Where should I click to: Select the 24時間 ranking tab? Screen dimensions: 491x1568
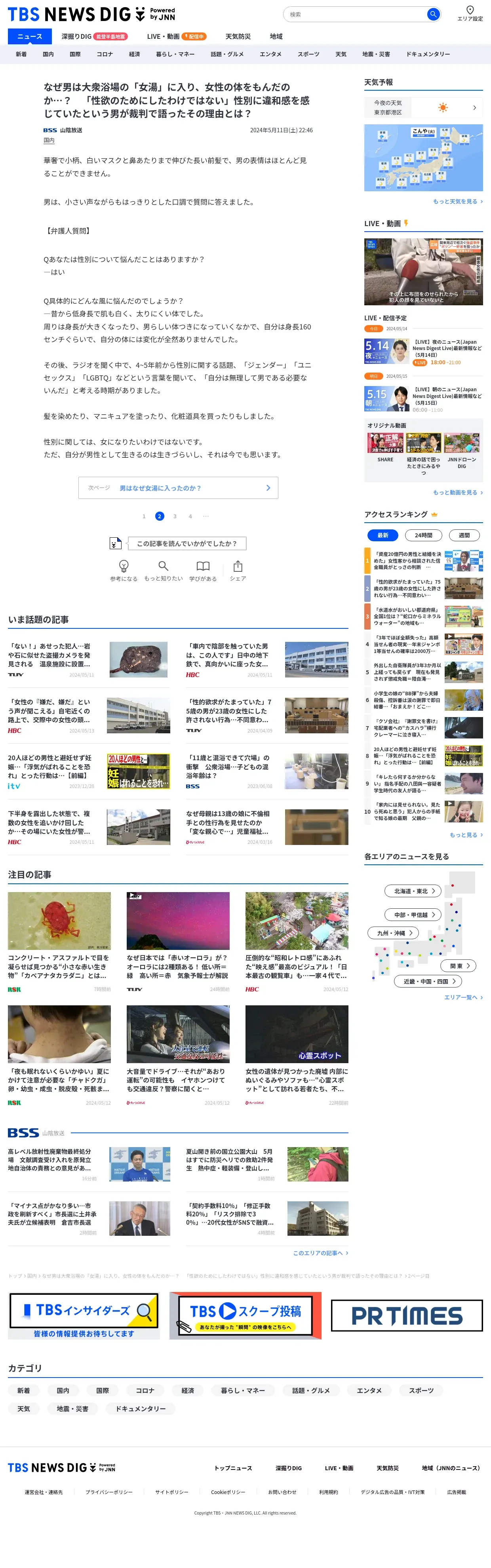pos(423,535)
